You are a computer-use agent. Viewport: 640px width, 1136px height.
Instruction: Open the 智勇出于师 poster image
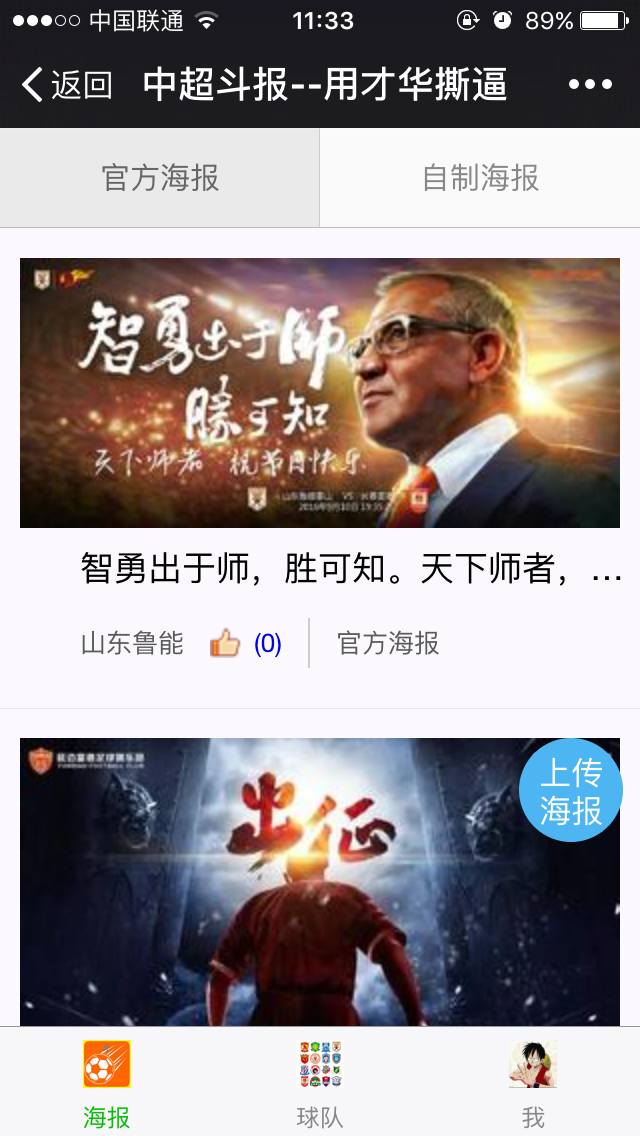click(x=320, y=392)
